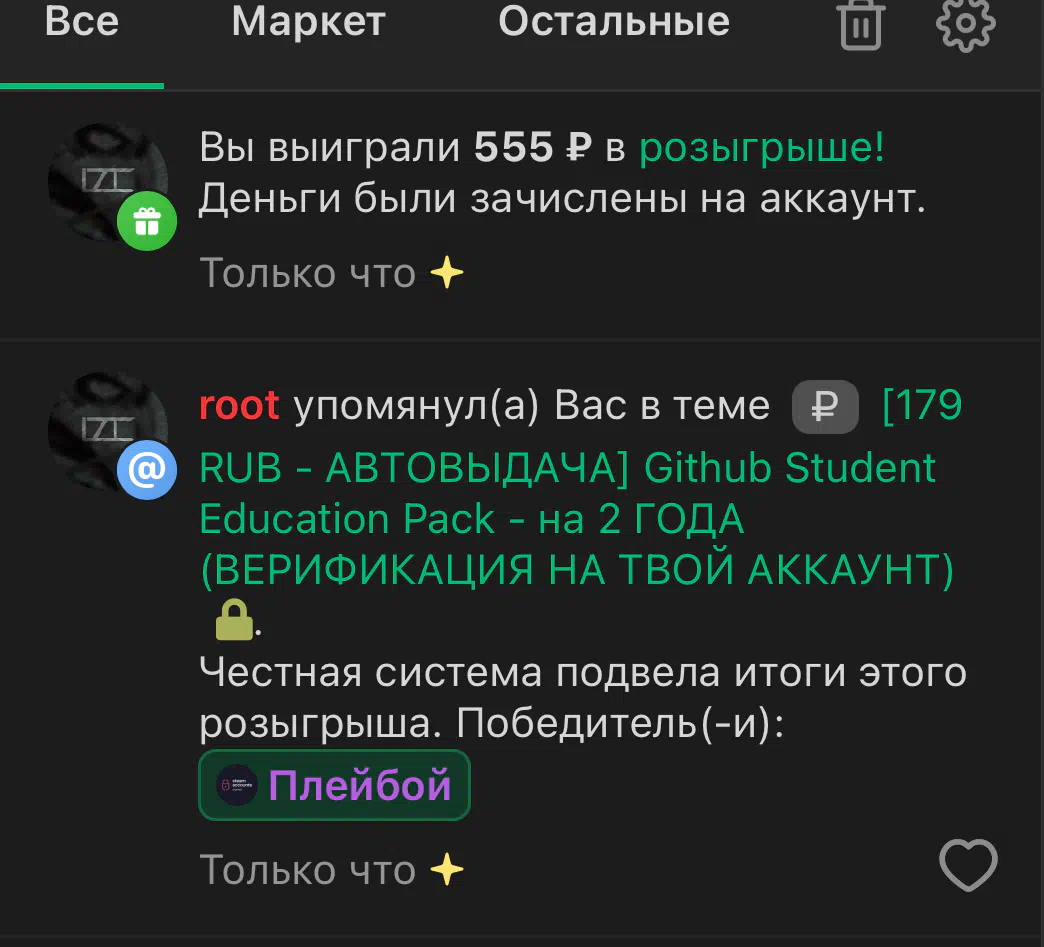Tap the avatar on the 555 ₽ win notification
The image size is (1044, 947).
tap(106, 181)
